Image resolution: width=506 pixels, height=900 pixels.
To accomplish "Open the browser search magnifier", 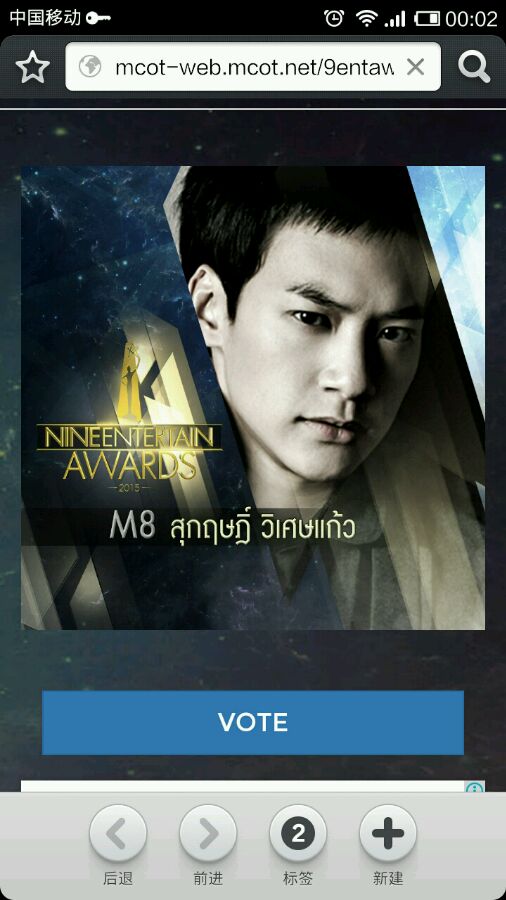I will (x=474, y=67).
